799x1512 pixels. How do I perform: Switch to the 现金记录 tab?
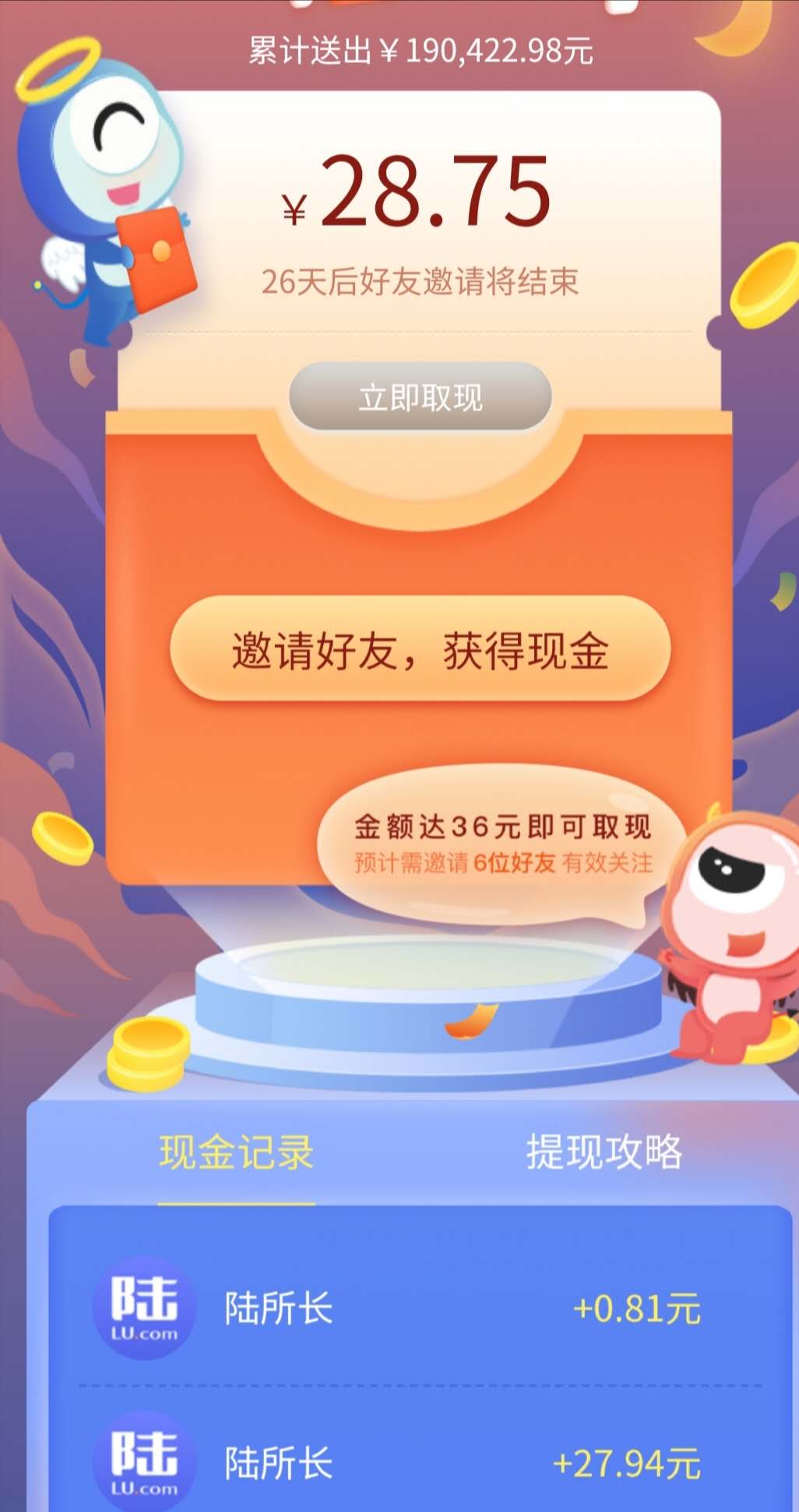(236, 1152)
